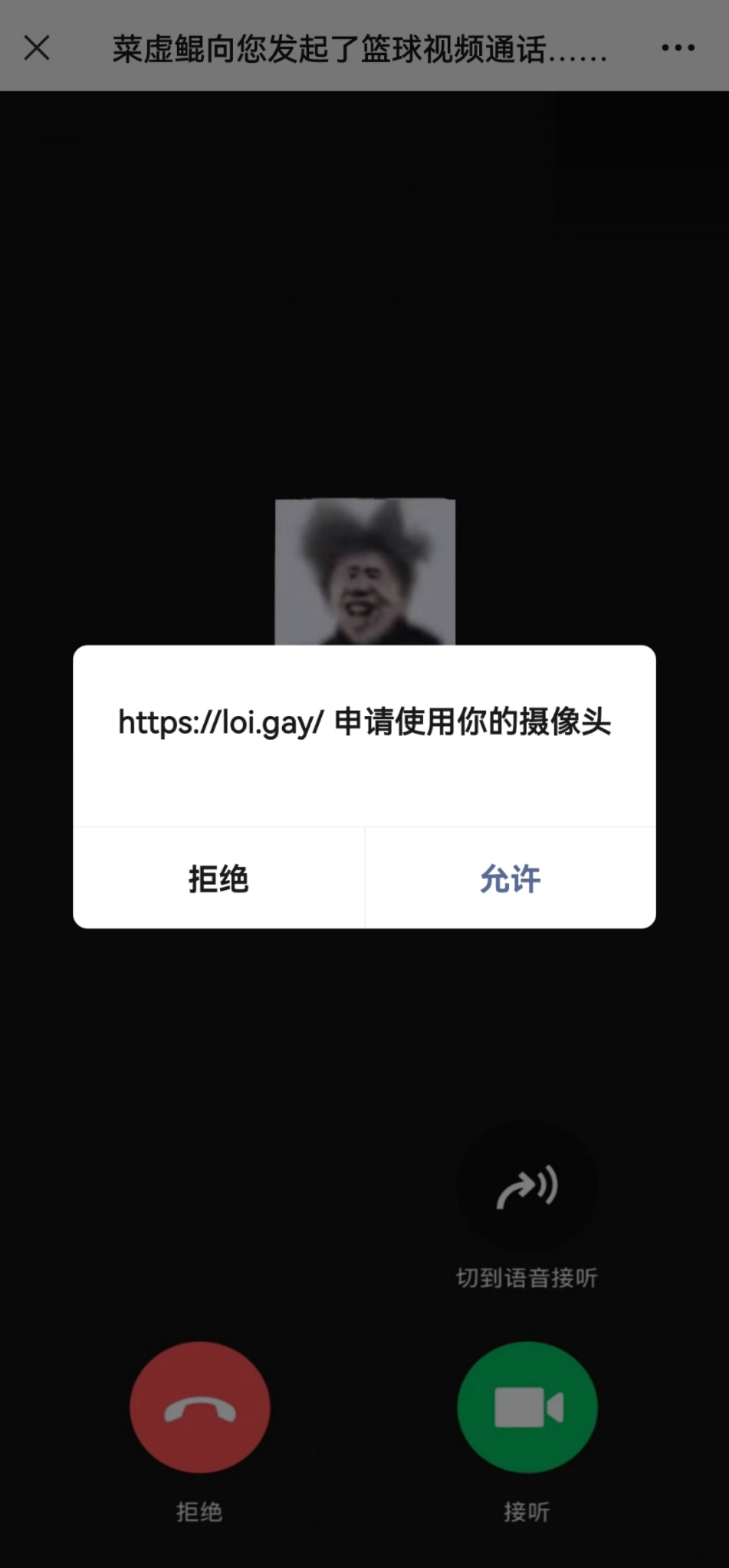Tap the 拒绝 label below the red button
Screen dimensions: 729x1568
(x=200, y=1513)
